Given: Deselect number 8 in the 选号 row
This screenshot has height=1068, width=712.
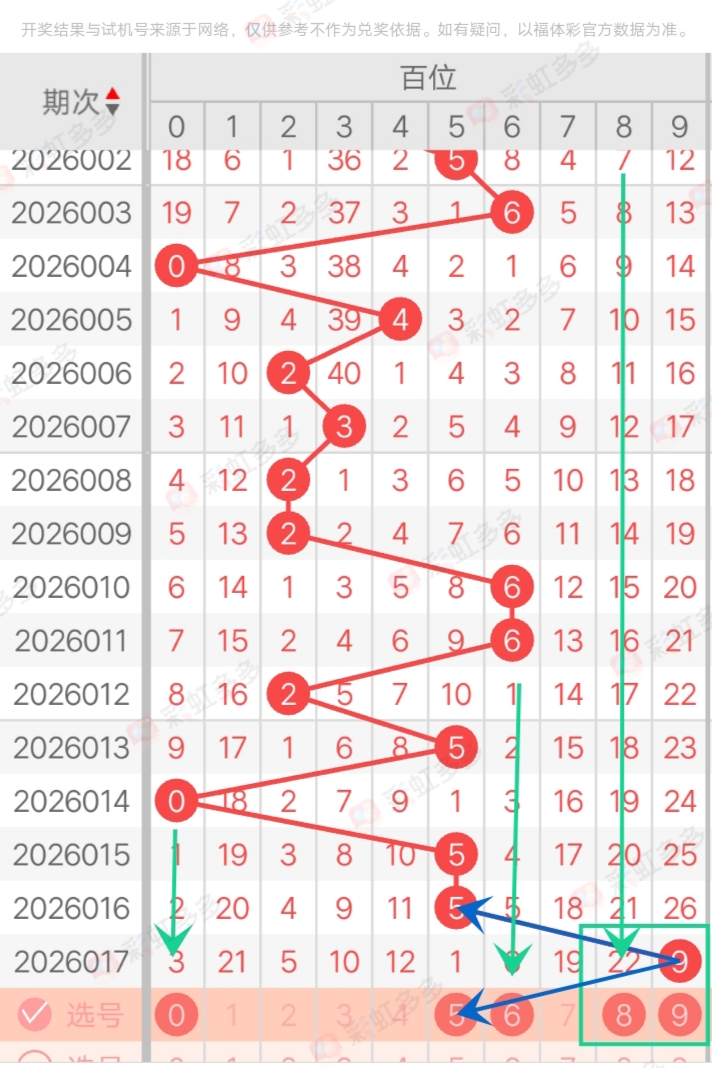Looking at the screenshot, I should click(x=624, y=1015).
